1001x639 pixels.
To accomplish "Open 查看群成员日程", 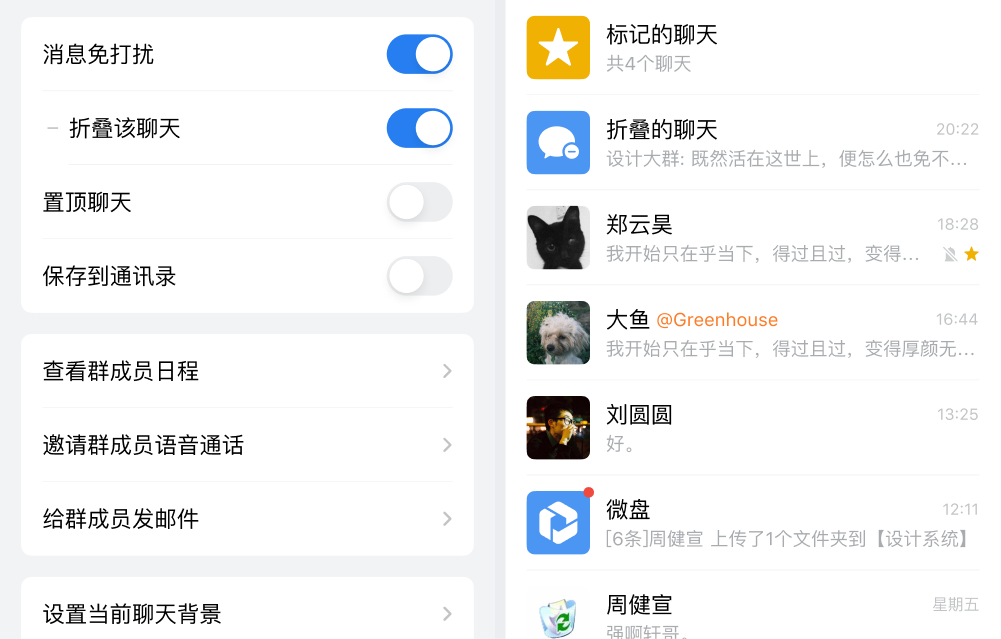I will click(x=247, y=371).
